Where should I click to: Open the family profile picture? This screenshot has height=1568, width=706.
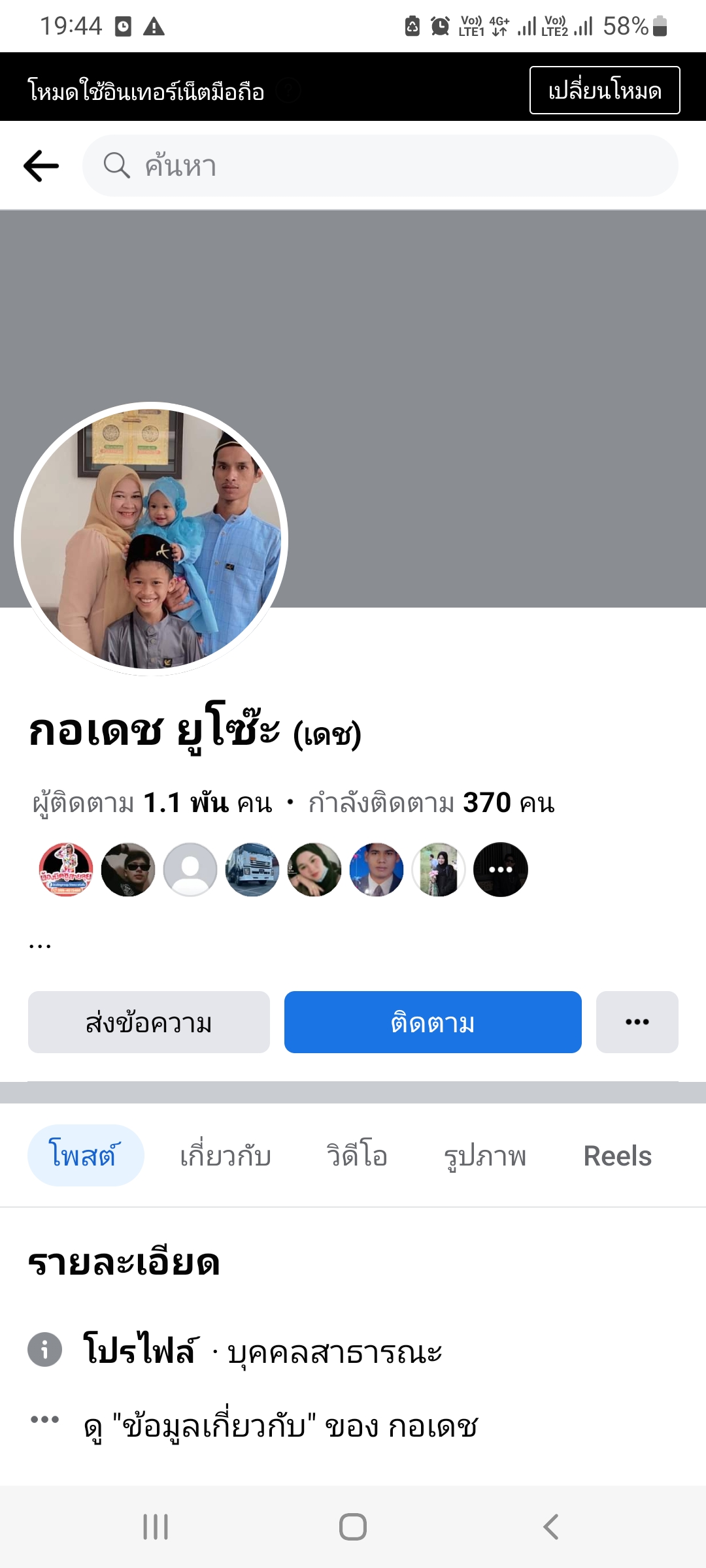pos(151,539)
